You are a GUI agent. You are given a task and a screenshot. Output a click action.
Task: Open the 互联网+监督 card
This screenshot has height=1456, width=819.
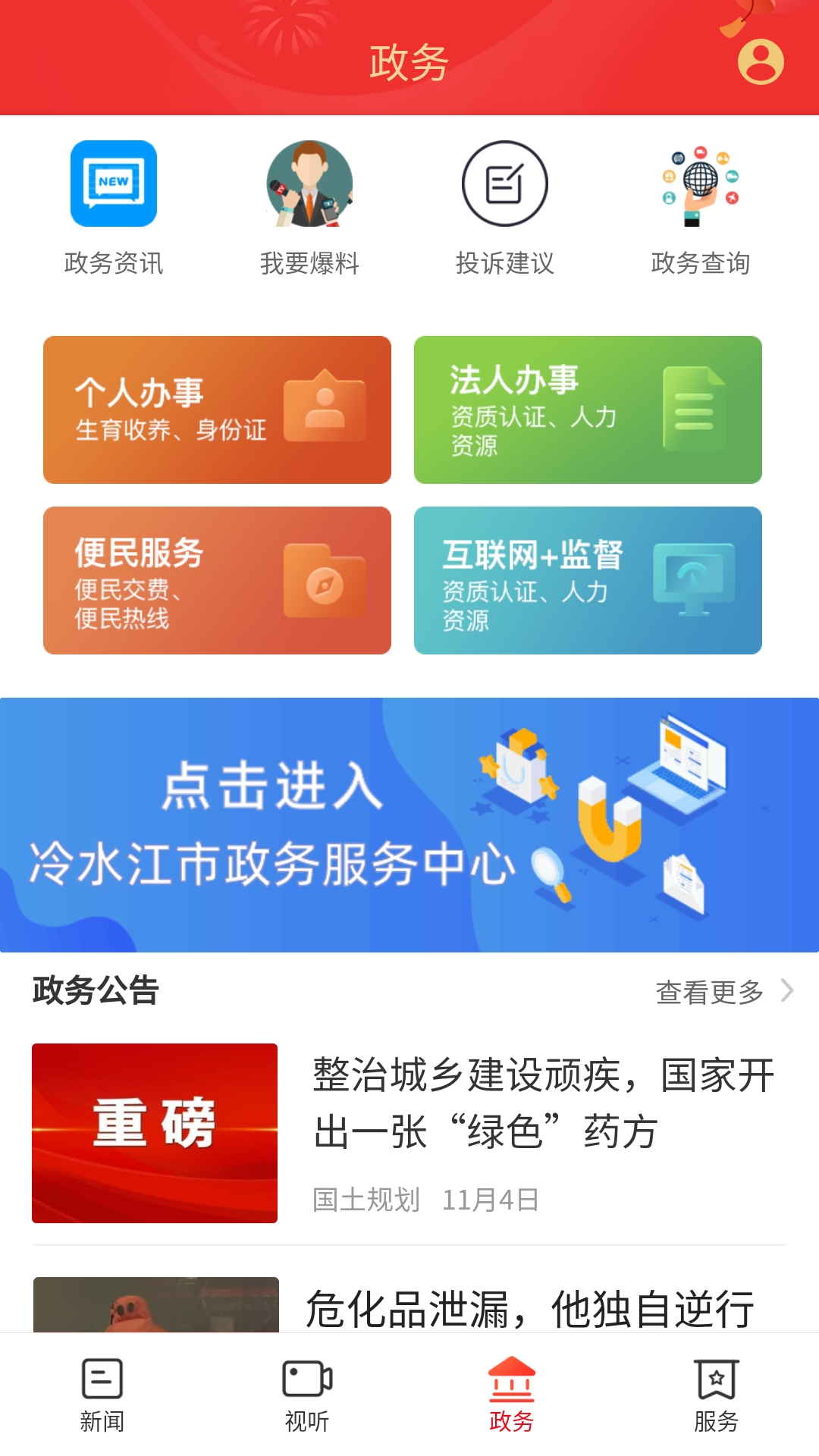[x=588, y=580]
